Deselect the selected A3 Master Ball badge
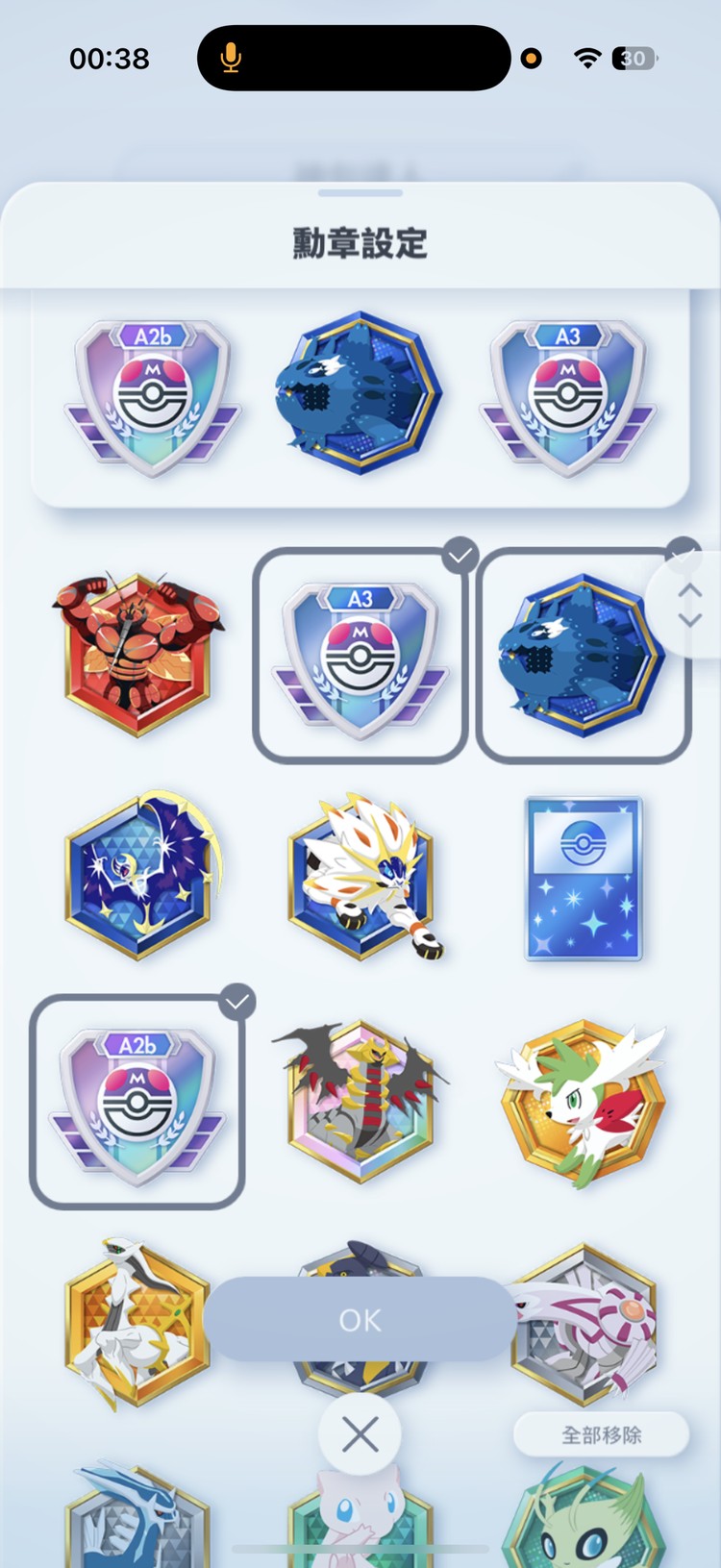The image size is (721, 1568). coord(360,656)
